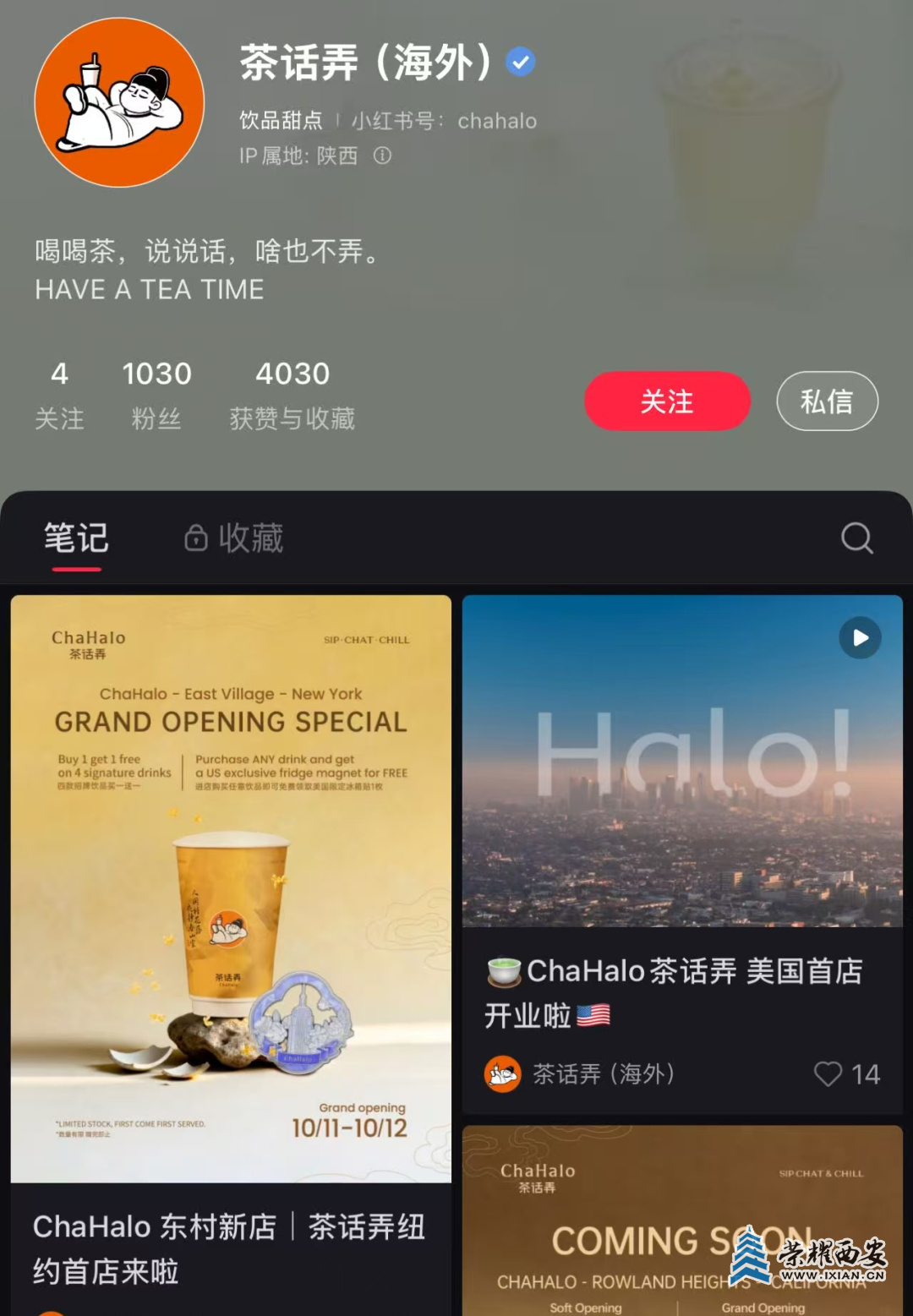Show 4030 获赞与收藏 details

[x=292, y=395]
